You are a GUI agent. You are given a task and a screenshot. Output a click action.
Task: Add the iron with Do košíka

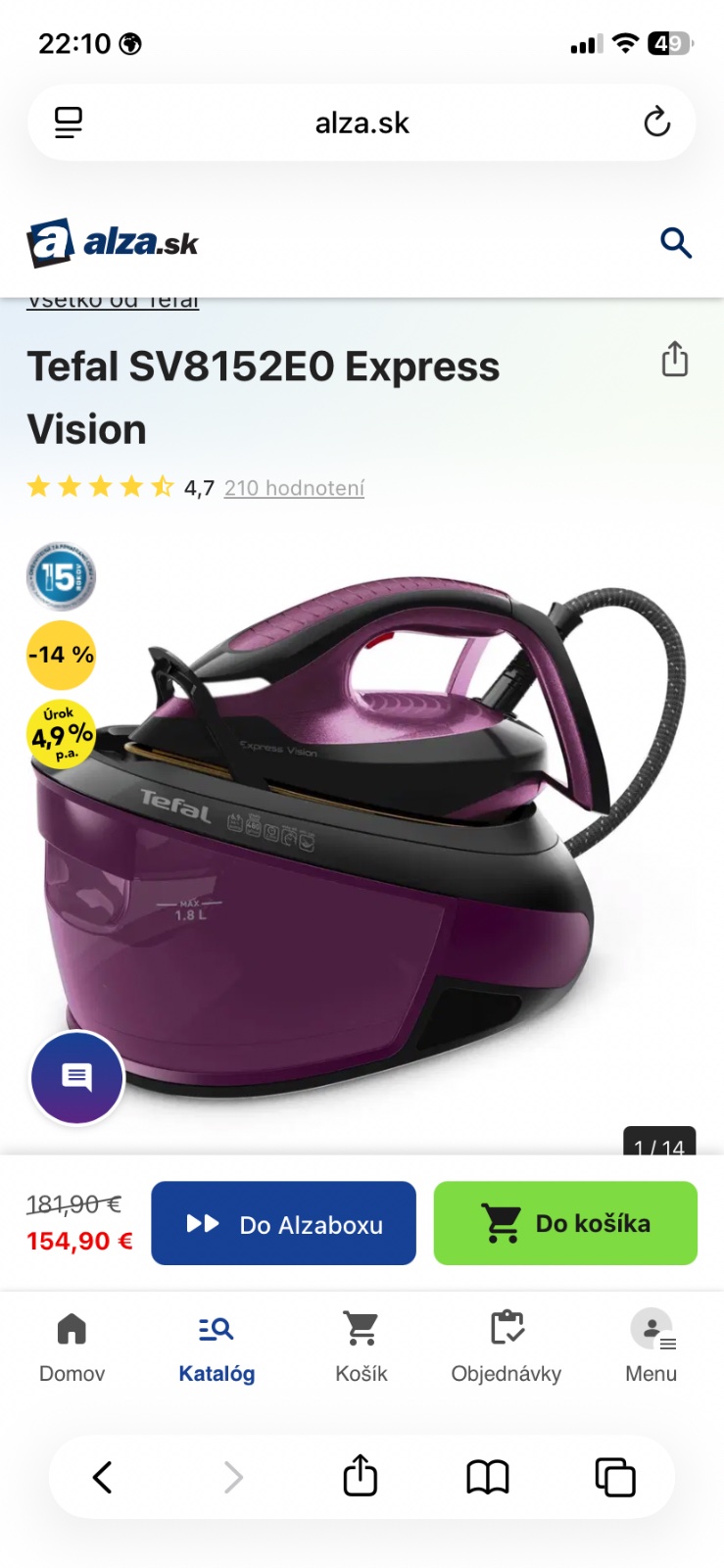(565, 1223)
